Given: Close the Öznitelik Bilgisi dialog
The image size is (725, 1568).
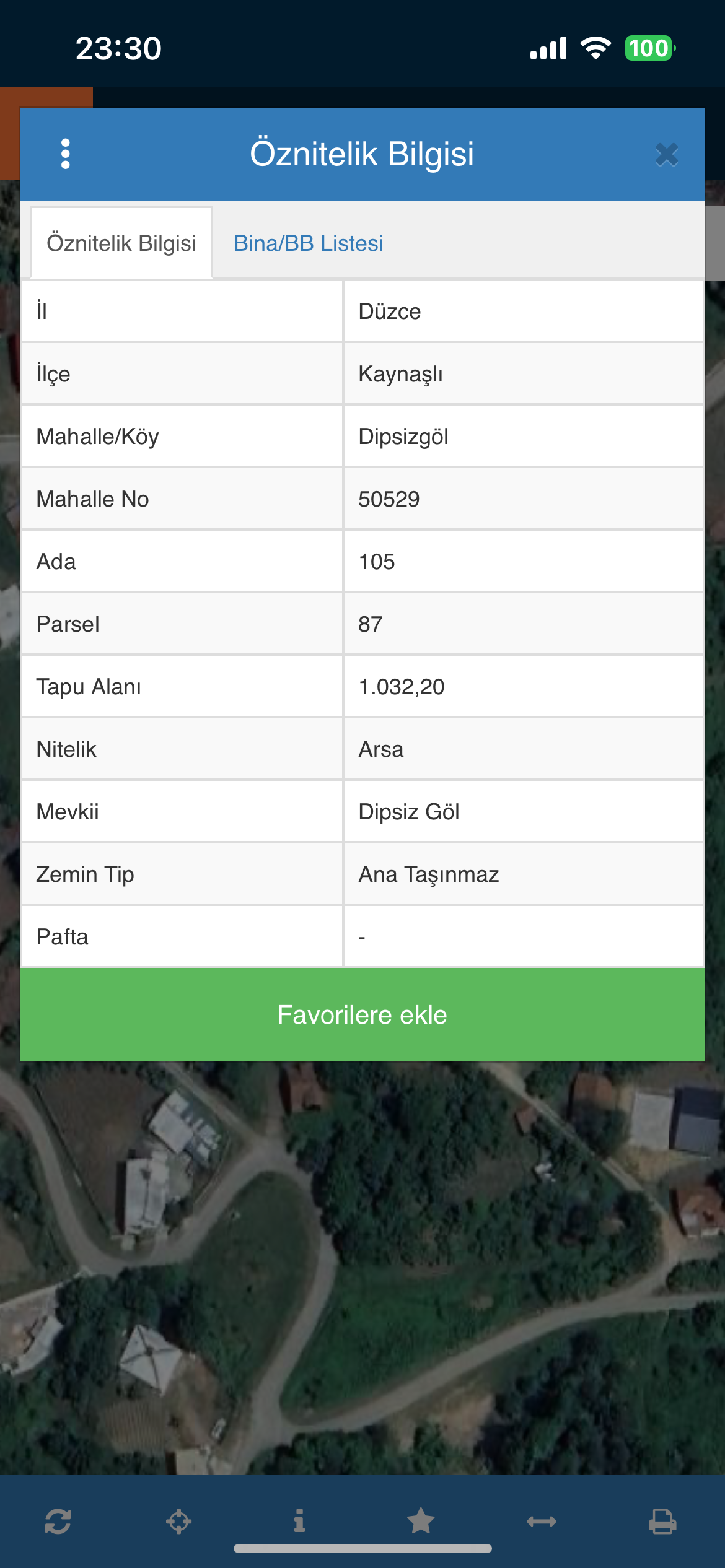Looking at the screenshot, I should tap(667, 154).
